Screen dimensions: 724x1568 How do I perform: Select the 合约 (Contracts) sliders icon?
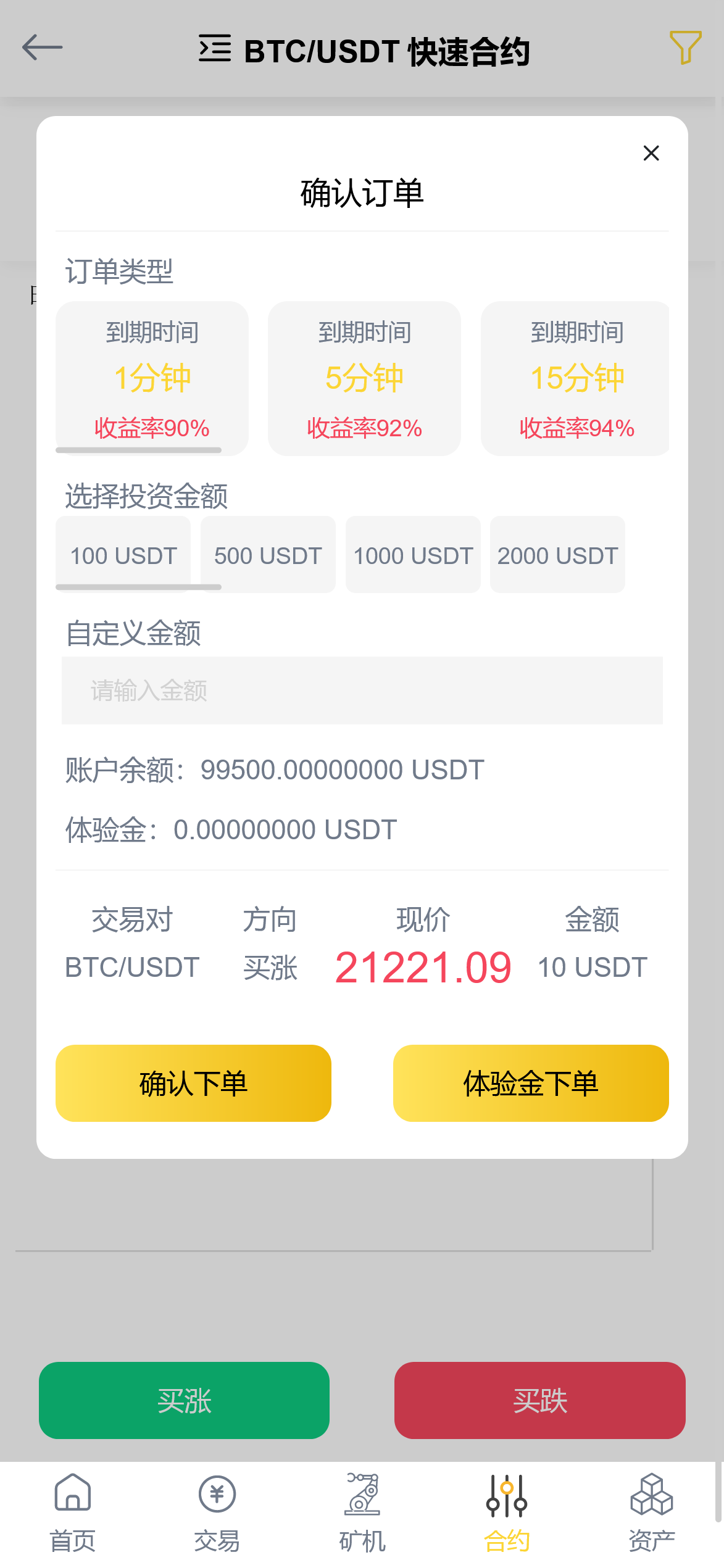[507, 1512]
